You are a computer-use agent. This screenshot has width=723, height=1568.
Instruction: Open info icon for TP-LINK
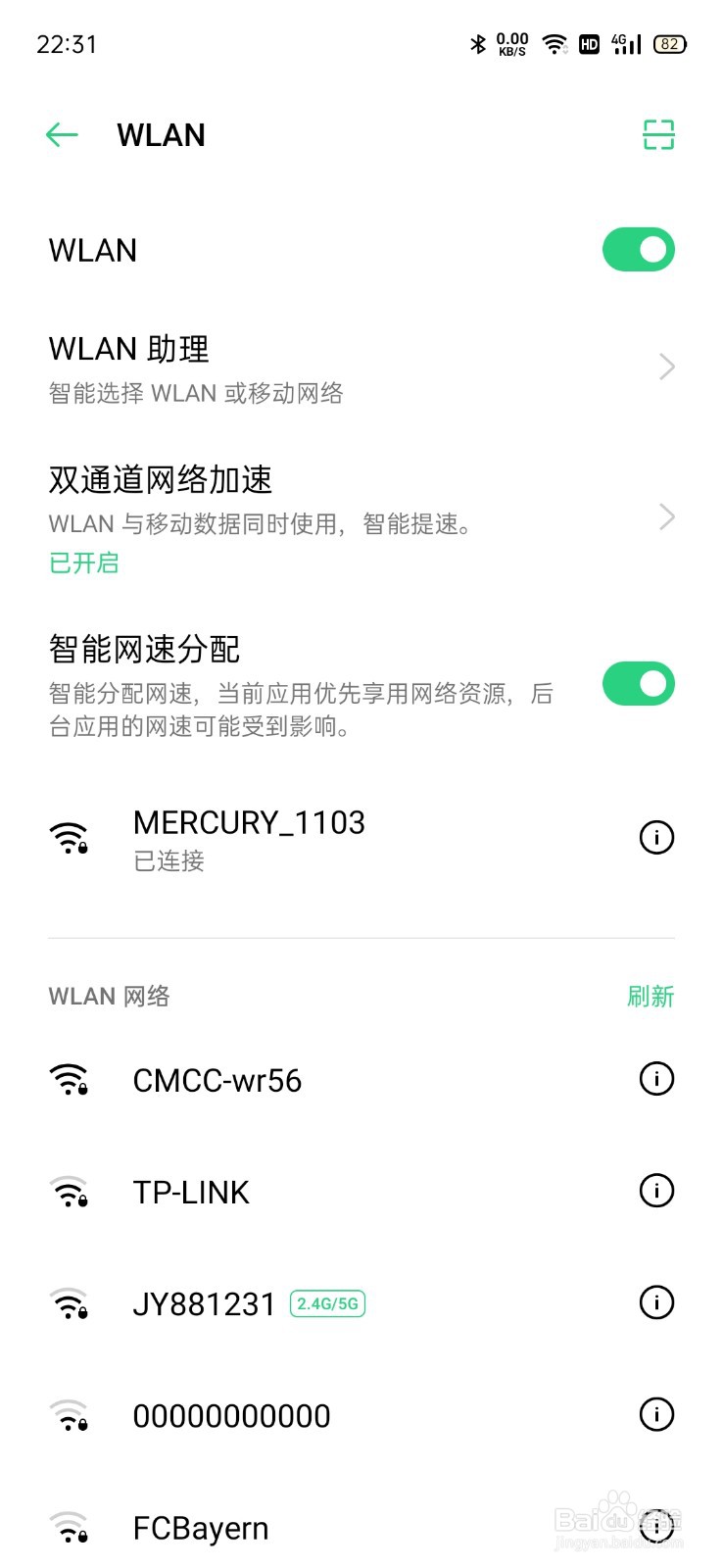(656, 1191)
